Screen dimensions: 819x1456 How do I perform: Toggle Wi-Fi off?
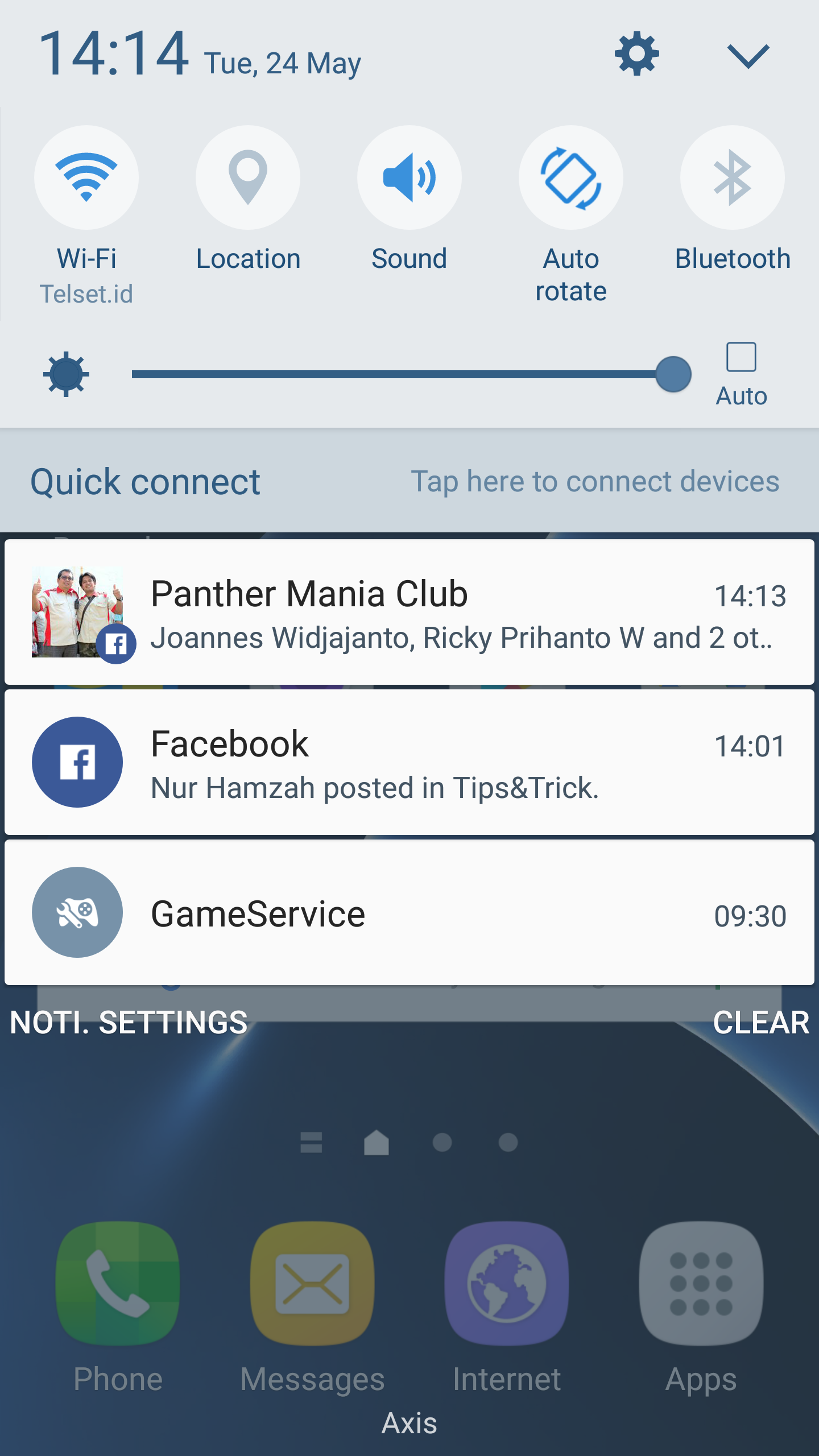tap(86, 177)
